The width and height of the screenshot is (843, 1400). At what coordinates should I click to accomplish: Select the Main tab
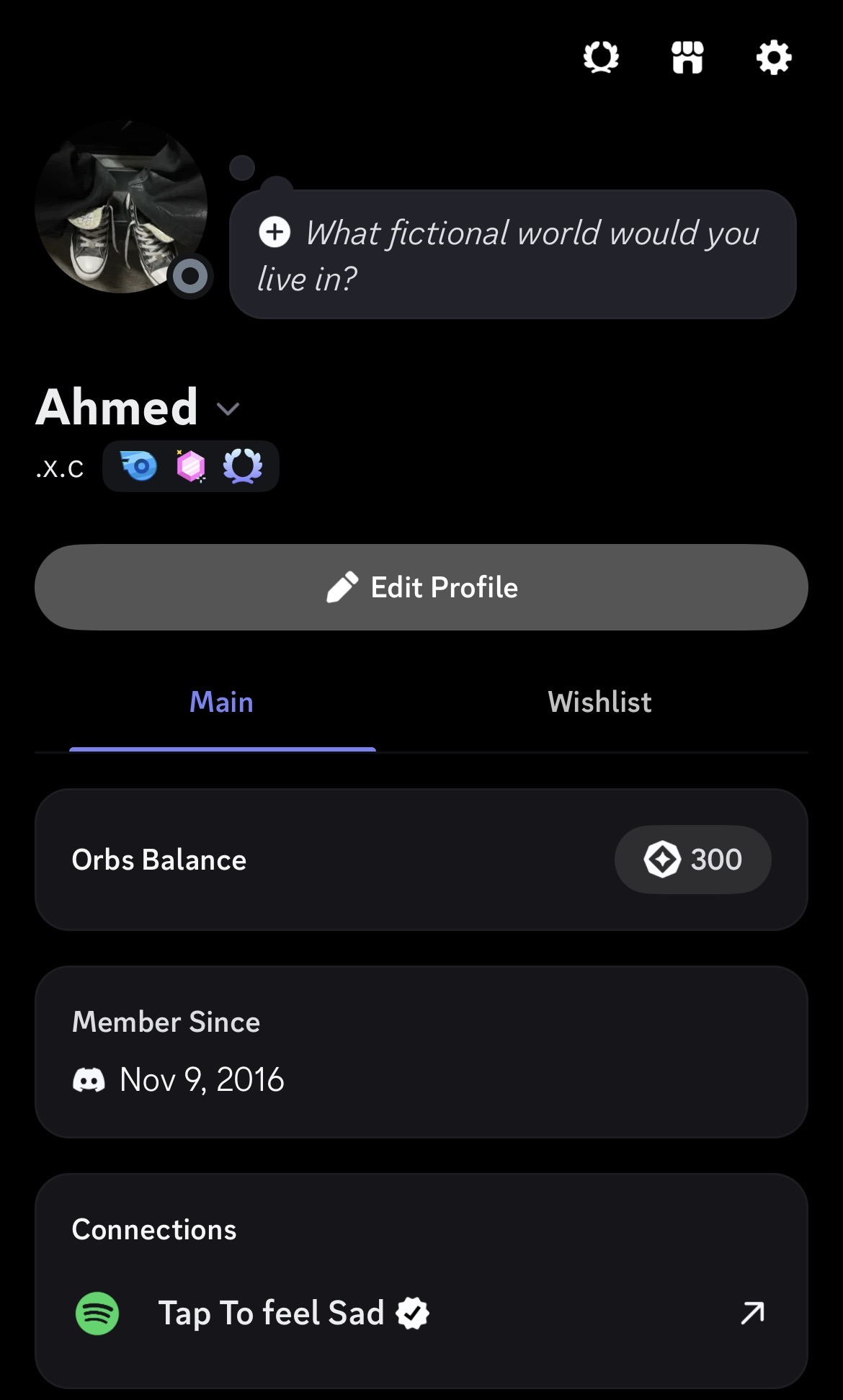[221, 703]
